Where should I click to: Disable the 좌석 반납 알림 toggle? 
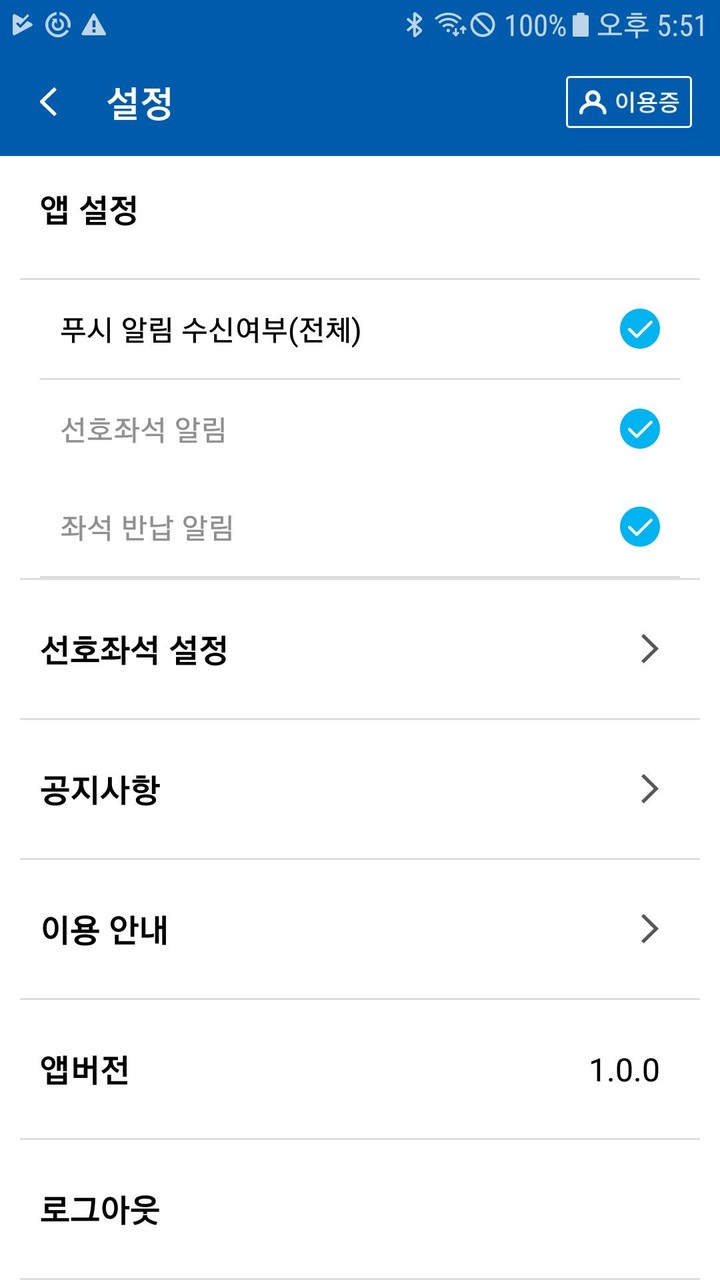click(x=638, y=525)
